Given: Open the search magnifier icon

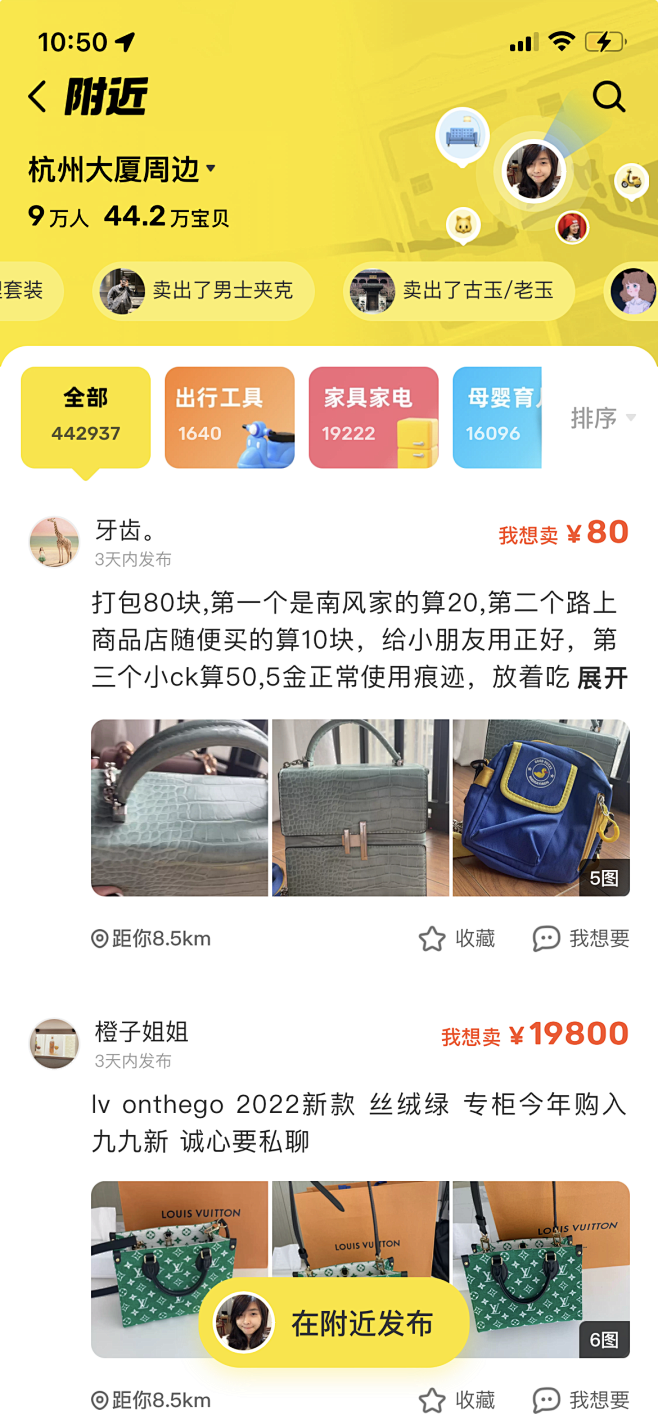Looking at the screenshot, I should point(608,97).
